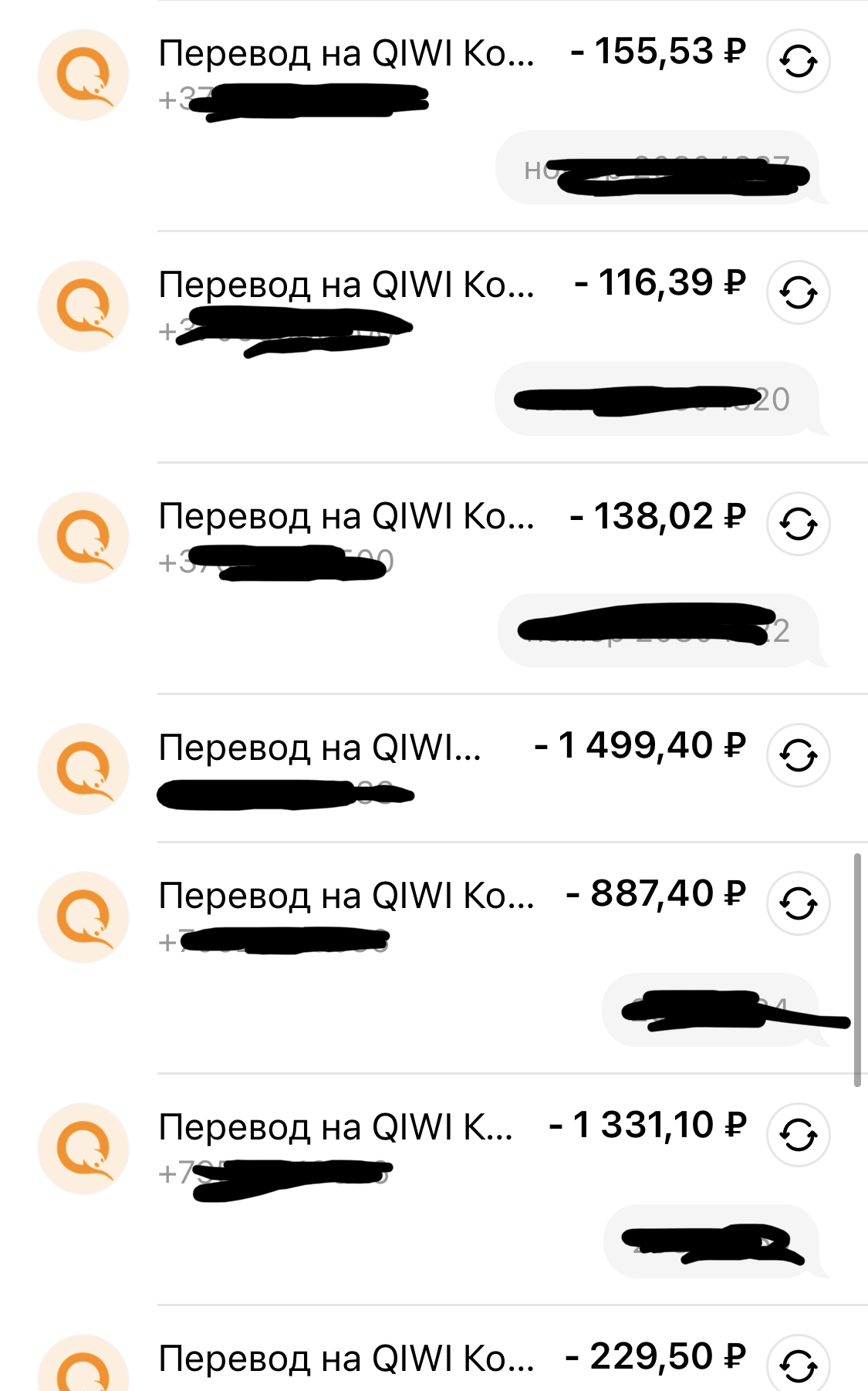Screen dimensions: 868x1391
Task: Repeat the 229,50 ₽ payment
Action: [x=798, y=1365]
